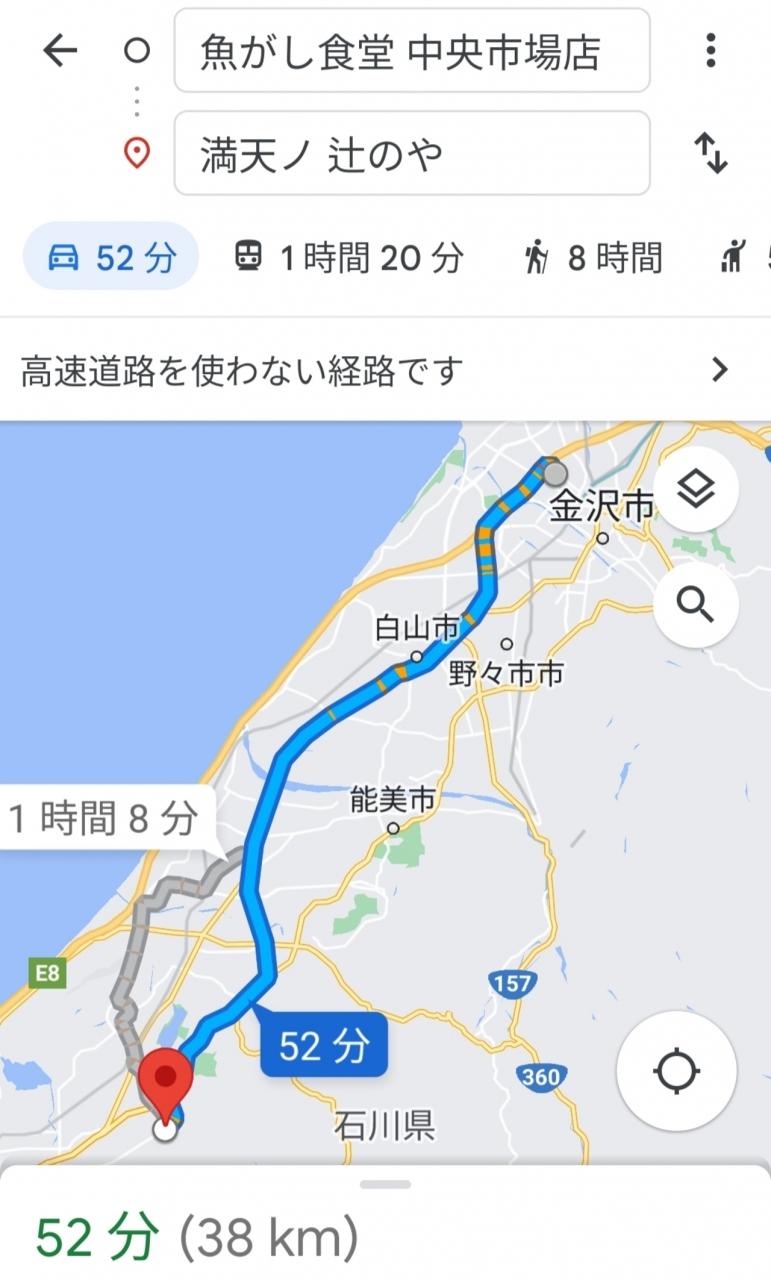Edit the starting point 魚がし食堂 中央市場店
771x1280 pixels.
click(412, 51)
